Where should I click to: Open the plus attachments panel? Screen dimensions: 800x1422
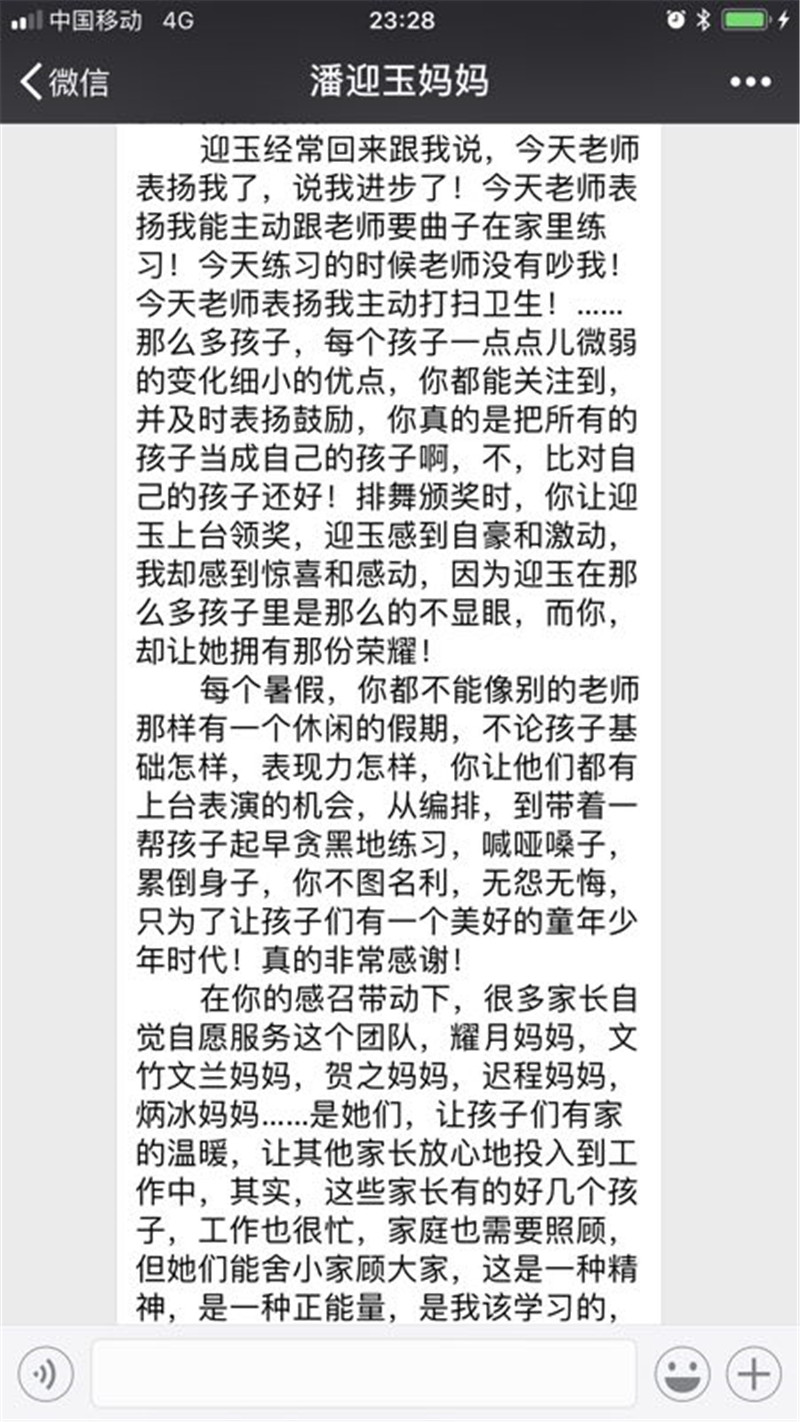coord(753,1374)
